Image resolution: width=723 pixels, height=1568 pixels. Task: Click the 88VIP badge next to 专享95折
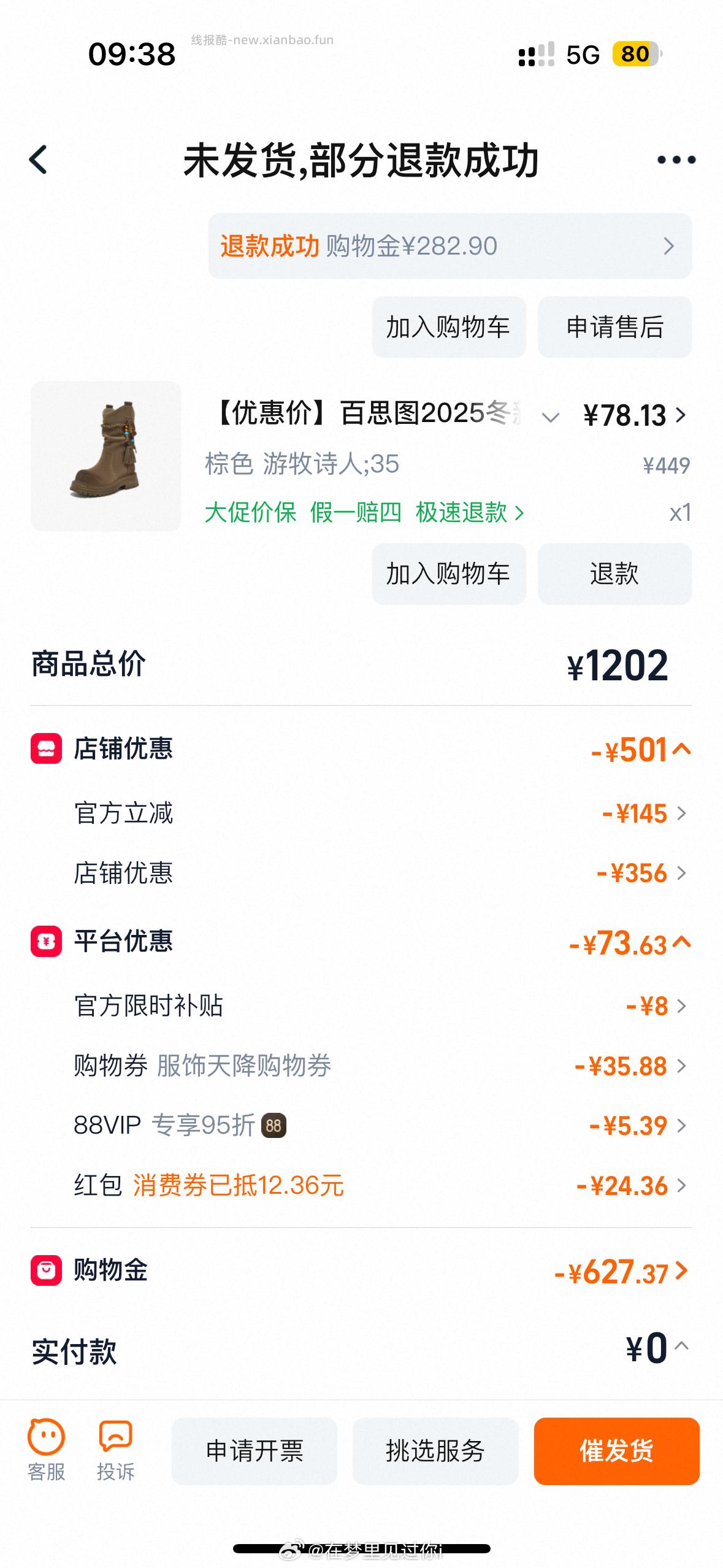point(274,1126)
